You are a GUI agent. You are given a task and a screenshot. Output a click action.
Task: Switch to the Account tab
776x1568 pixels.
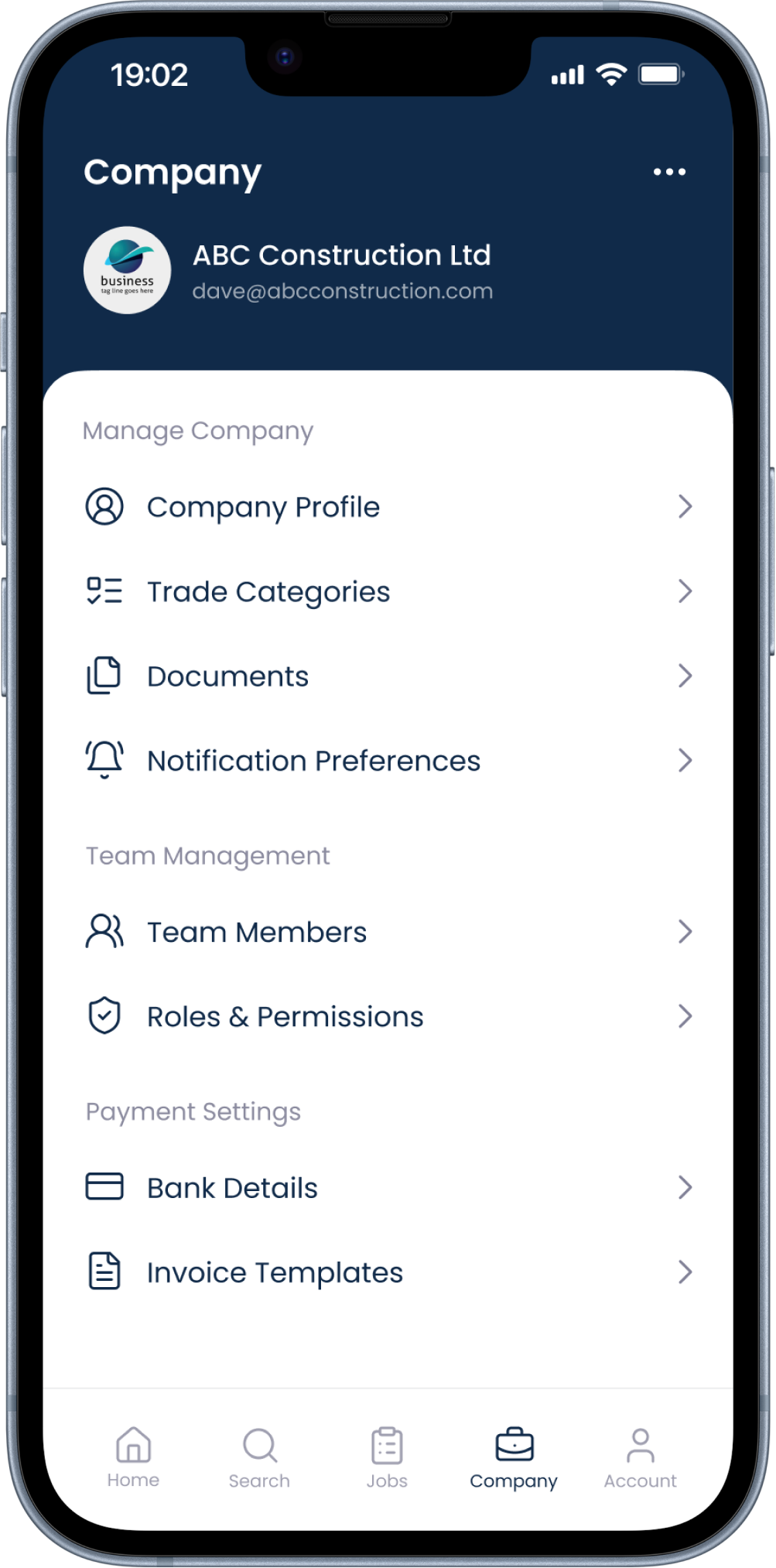pos(640,1457)
